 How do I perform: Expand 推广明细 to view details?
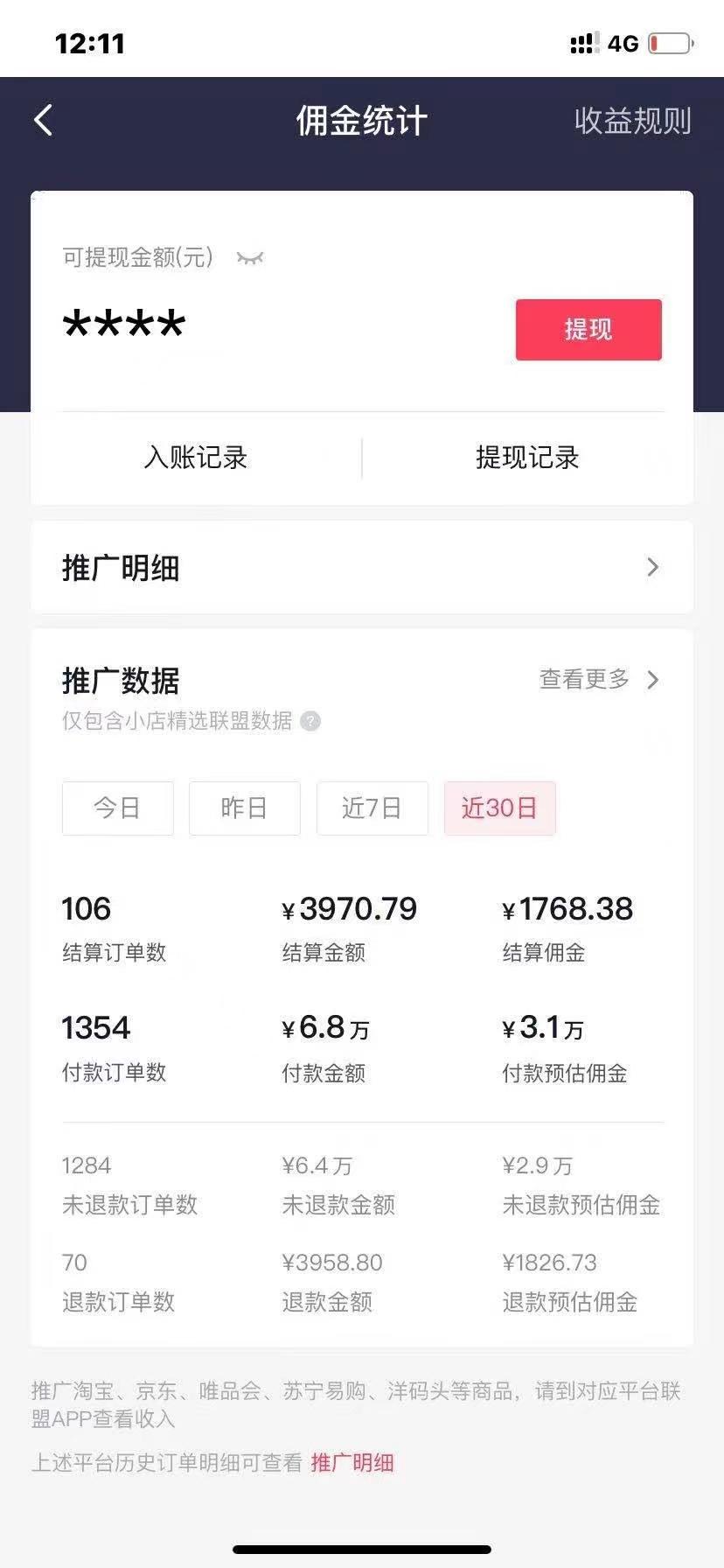click(120, 567)
